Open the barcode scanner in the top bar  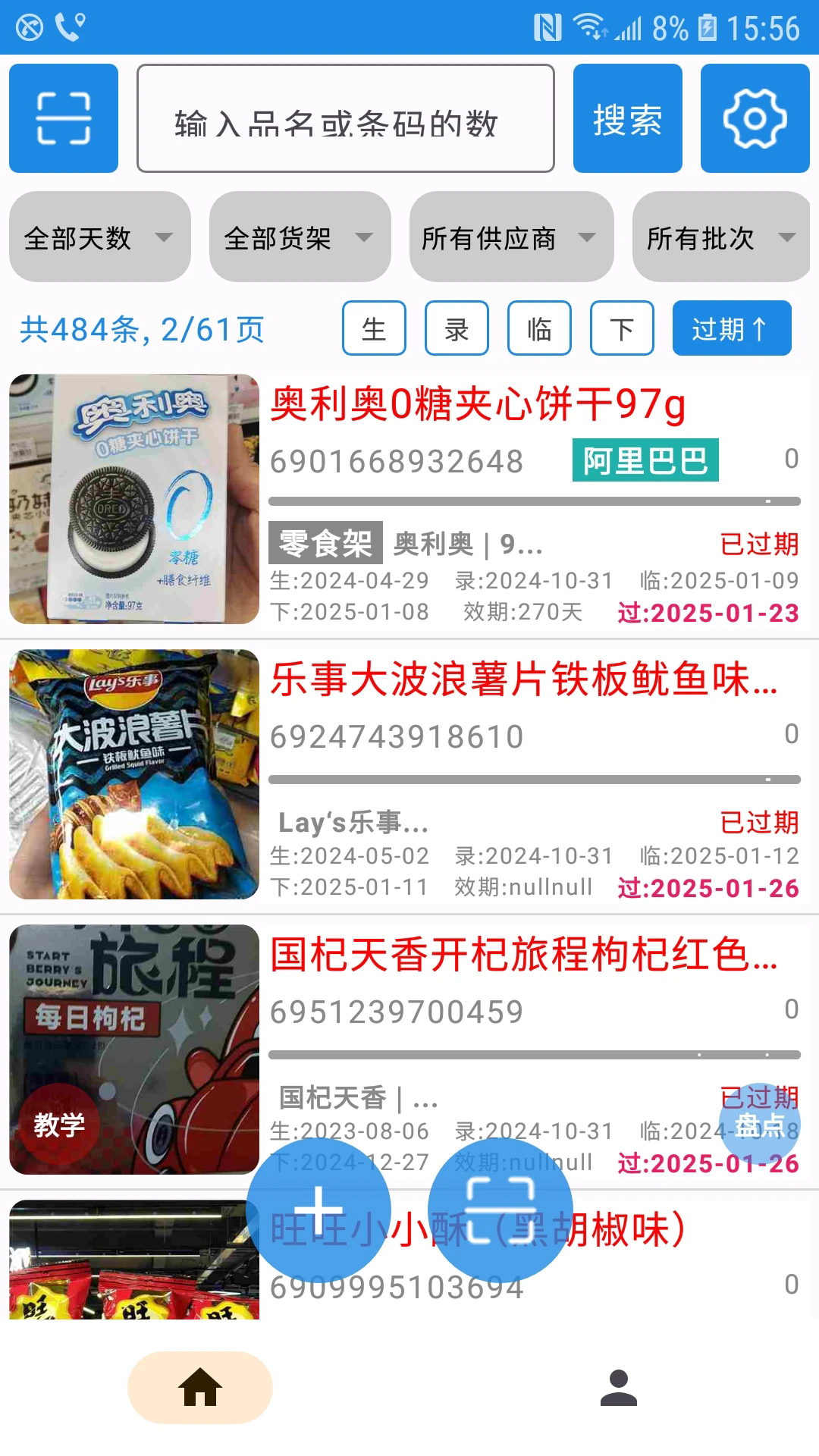(x=64, y=118)
